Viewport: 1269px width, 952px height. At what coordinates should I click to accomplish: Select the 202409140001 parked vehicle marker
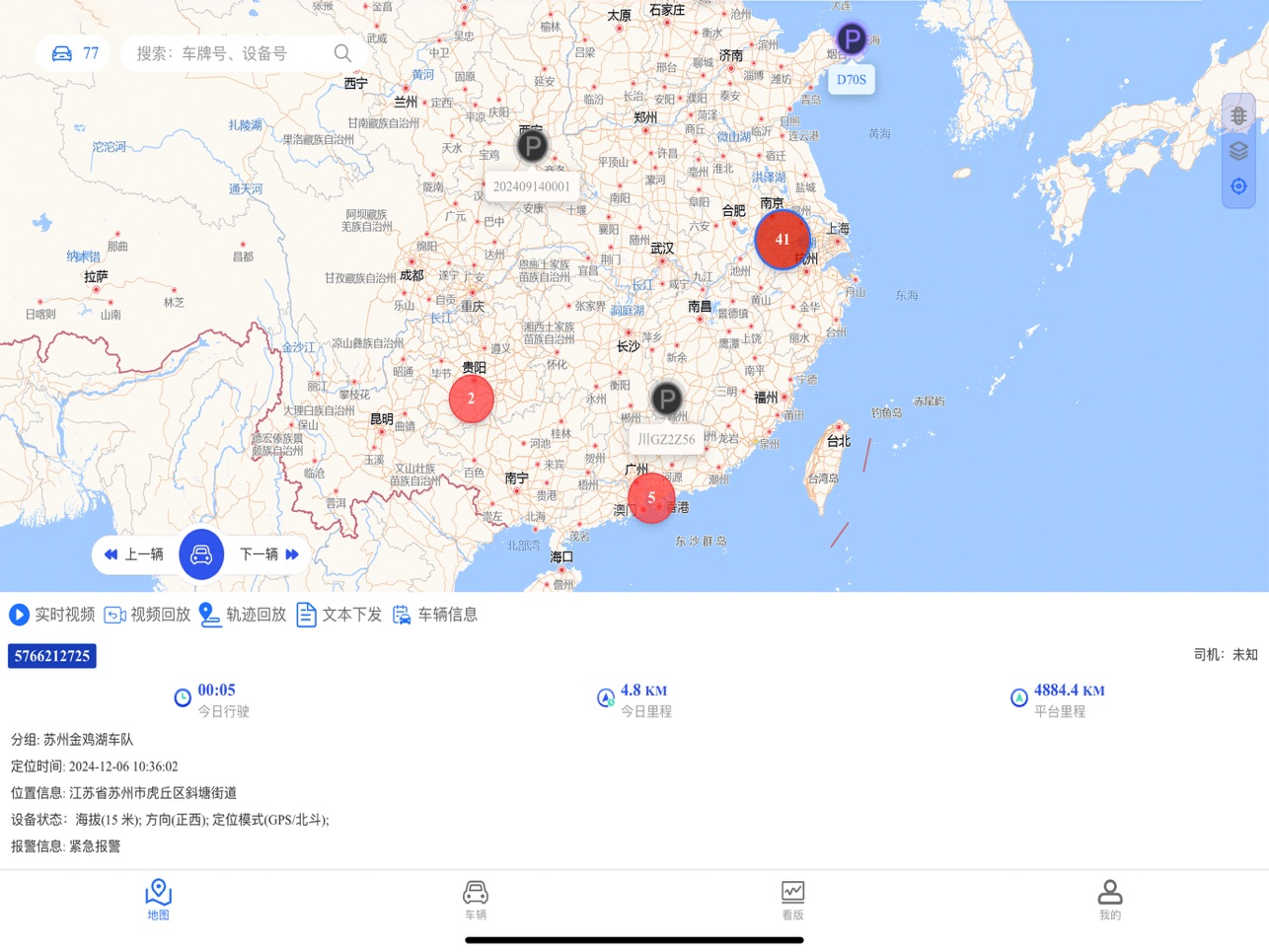click(x=532, y=148)
